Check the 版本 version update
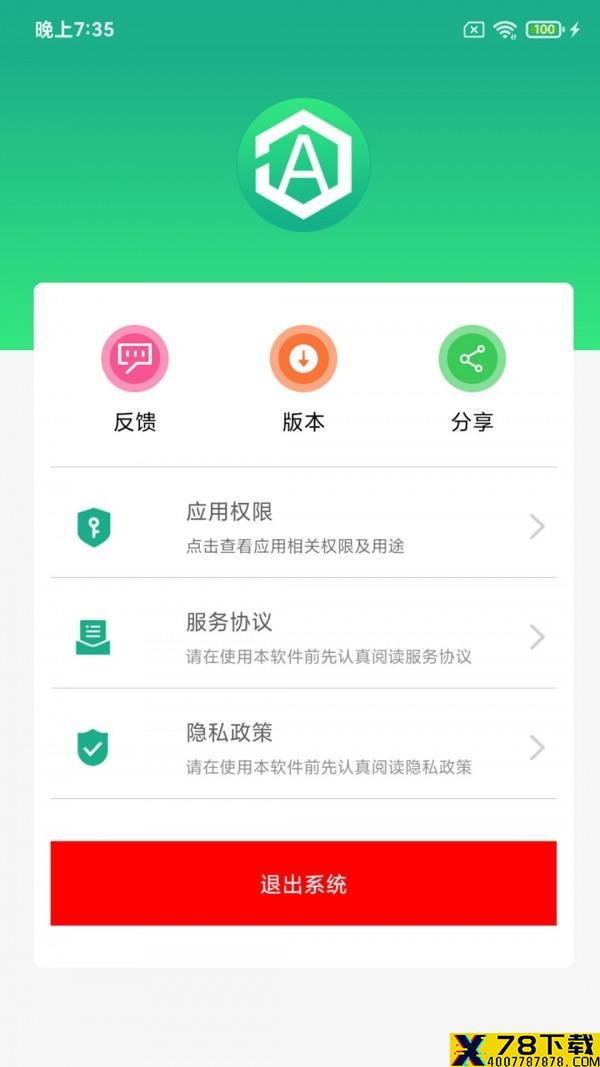 coord(303,378)
